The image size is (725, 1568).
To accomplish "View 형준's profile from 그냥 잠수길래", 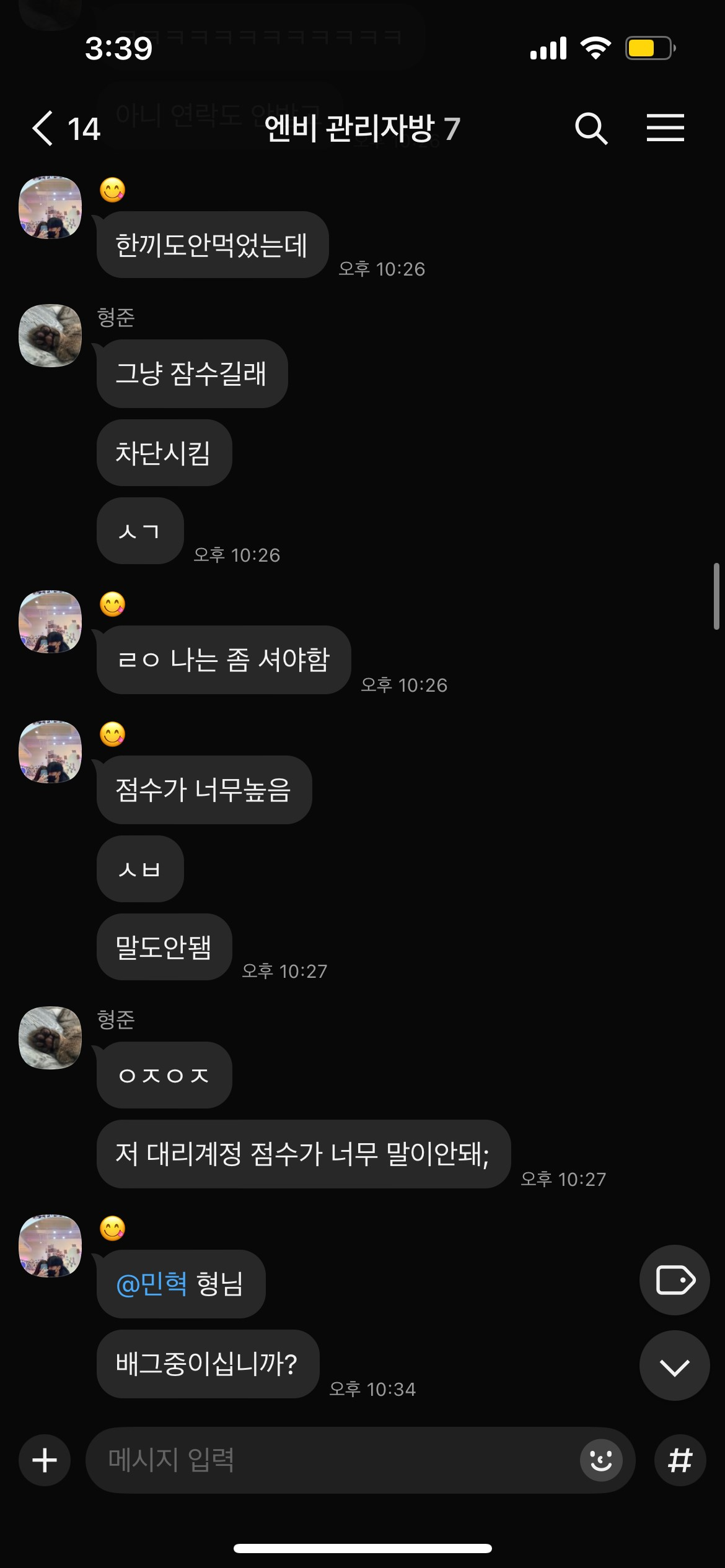I will click(50, 336).
